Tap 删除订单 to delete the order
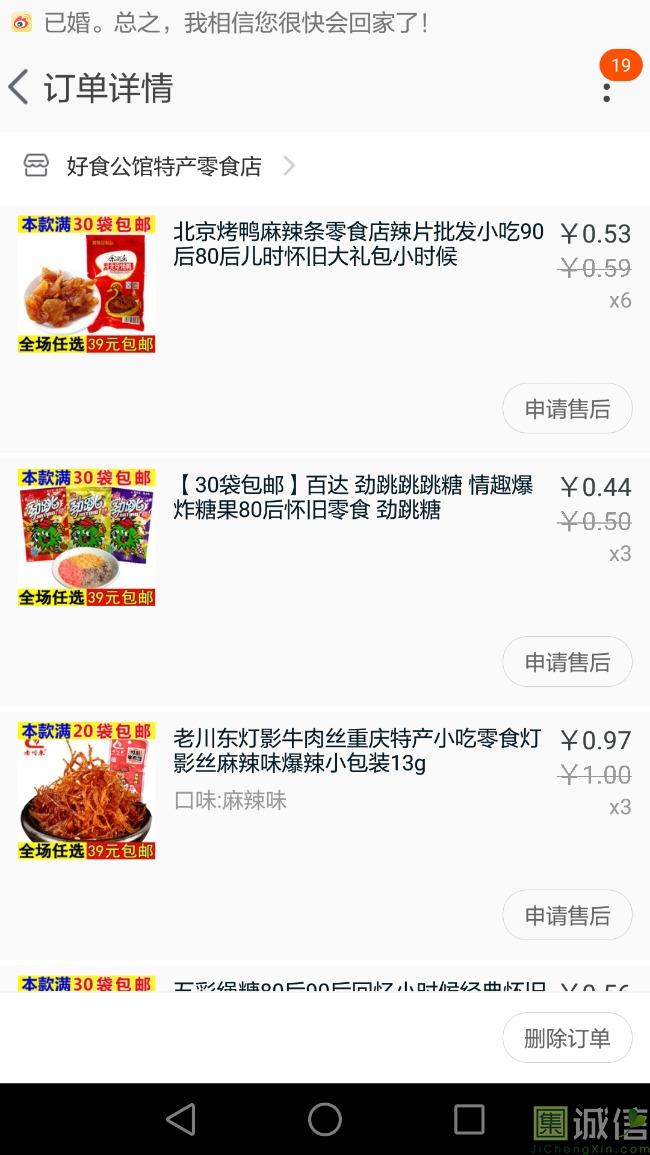Screen dimensions: 650x1155 click(x=567, y=1038)
